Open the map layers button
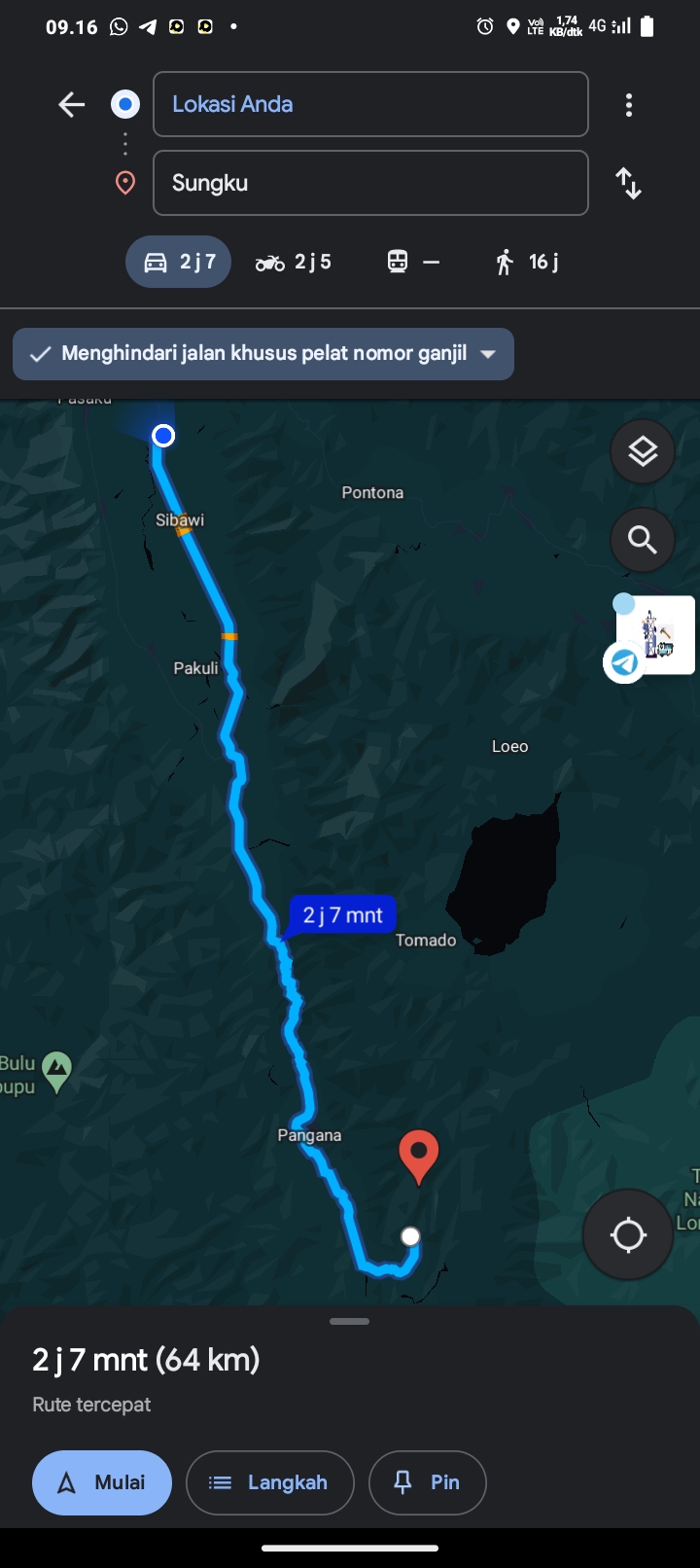The width and height of the screenshot is (700, 1568). point(643,451)
